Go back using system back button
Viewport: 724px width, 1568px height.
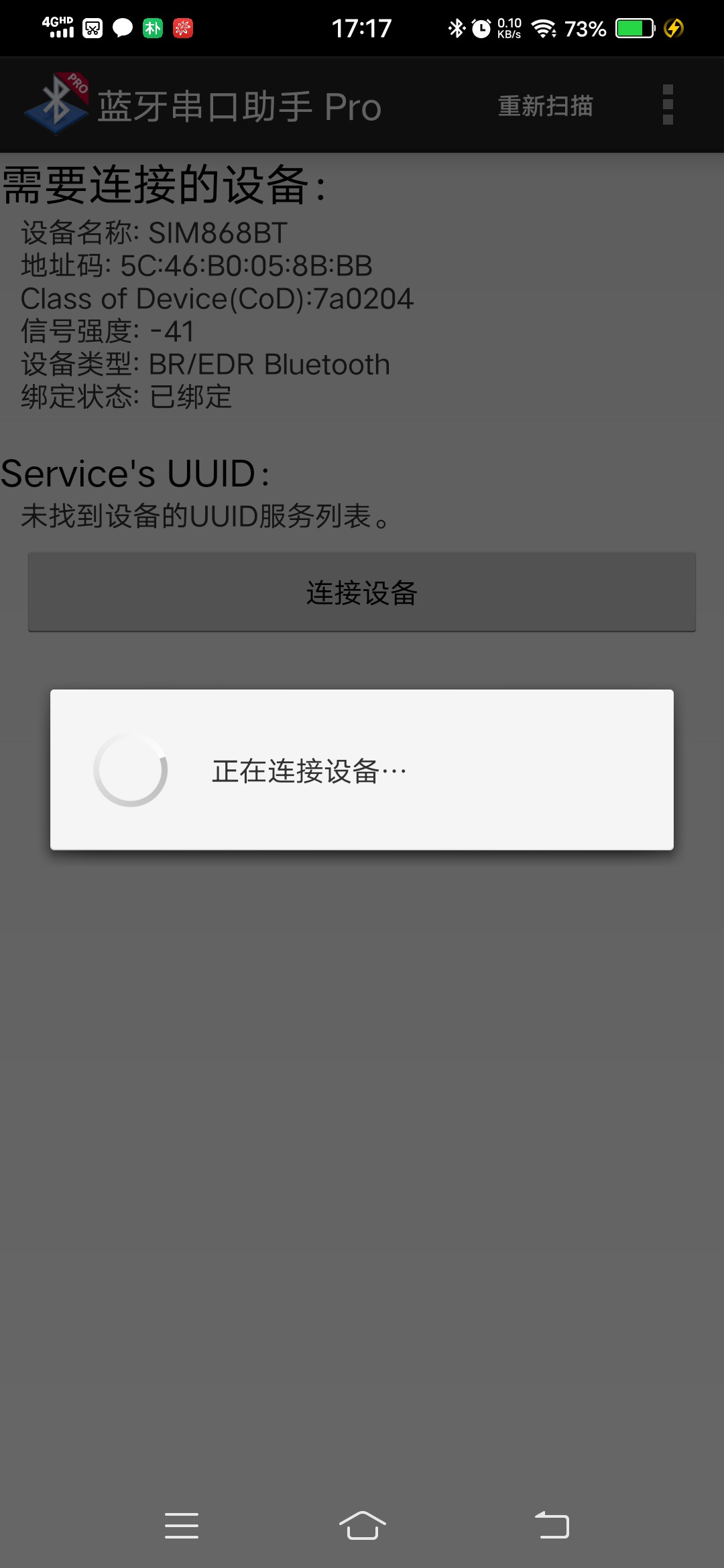coord(552,1525)
